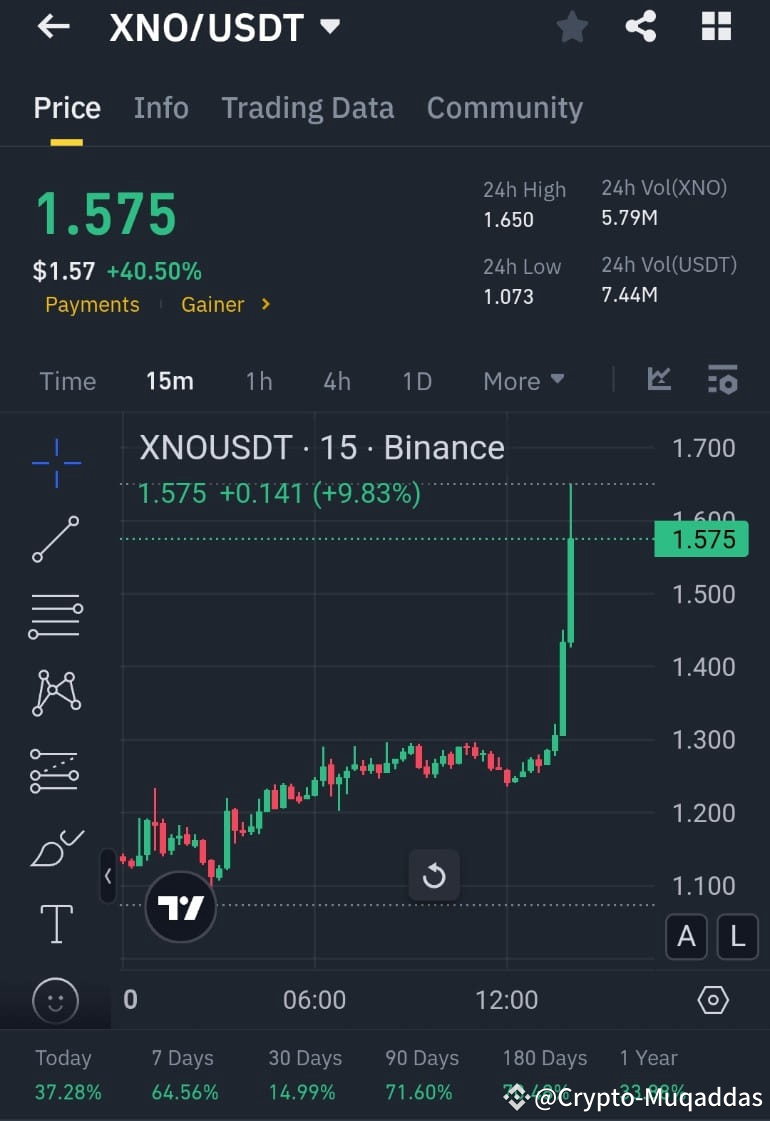Image resolution: width=770 pixels, height=1121 pixels.
Task: Click the chart refresh button
Action: point(434,874)
